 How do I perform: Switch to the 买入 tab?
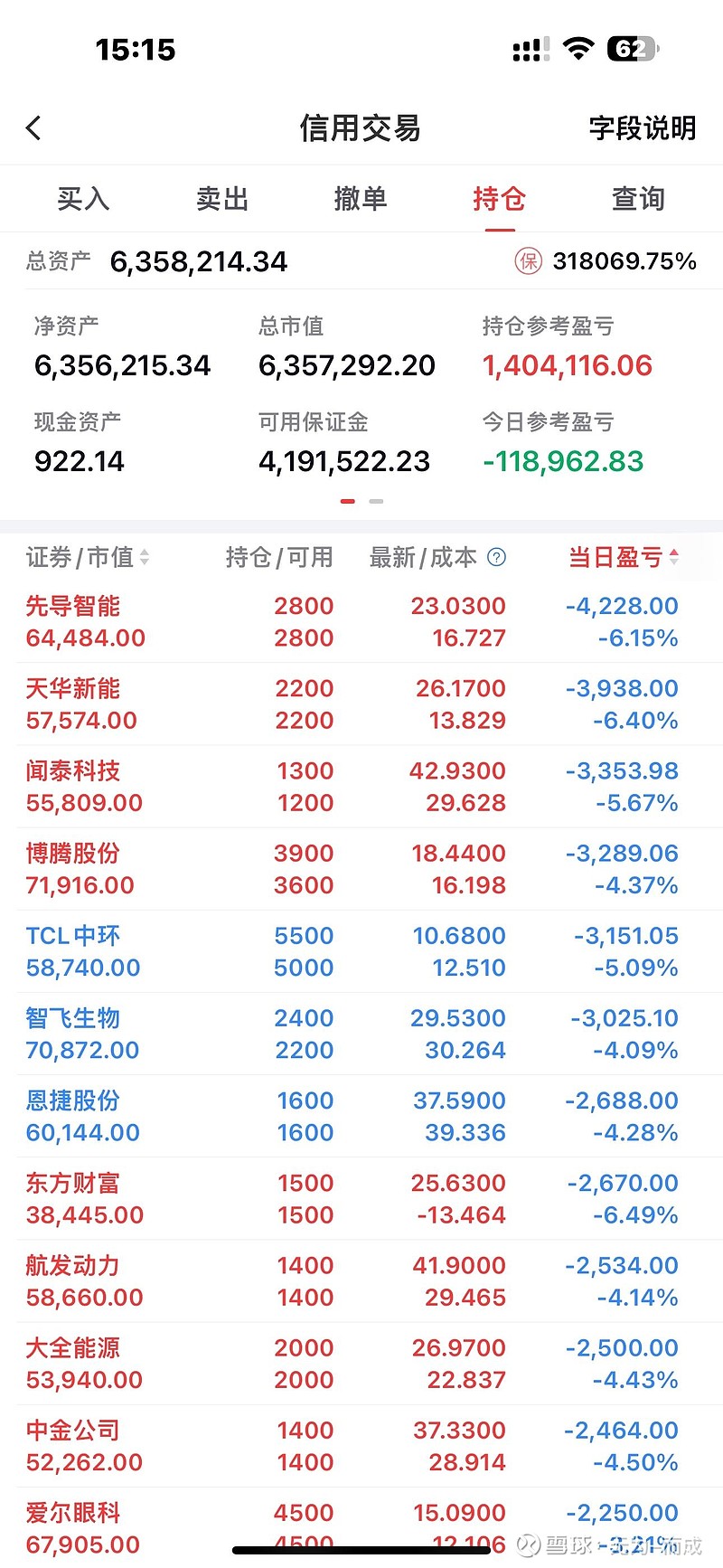83,198
